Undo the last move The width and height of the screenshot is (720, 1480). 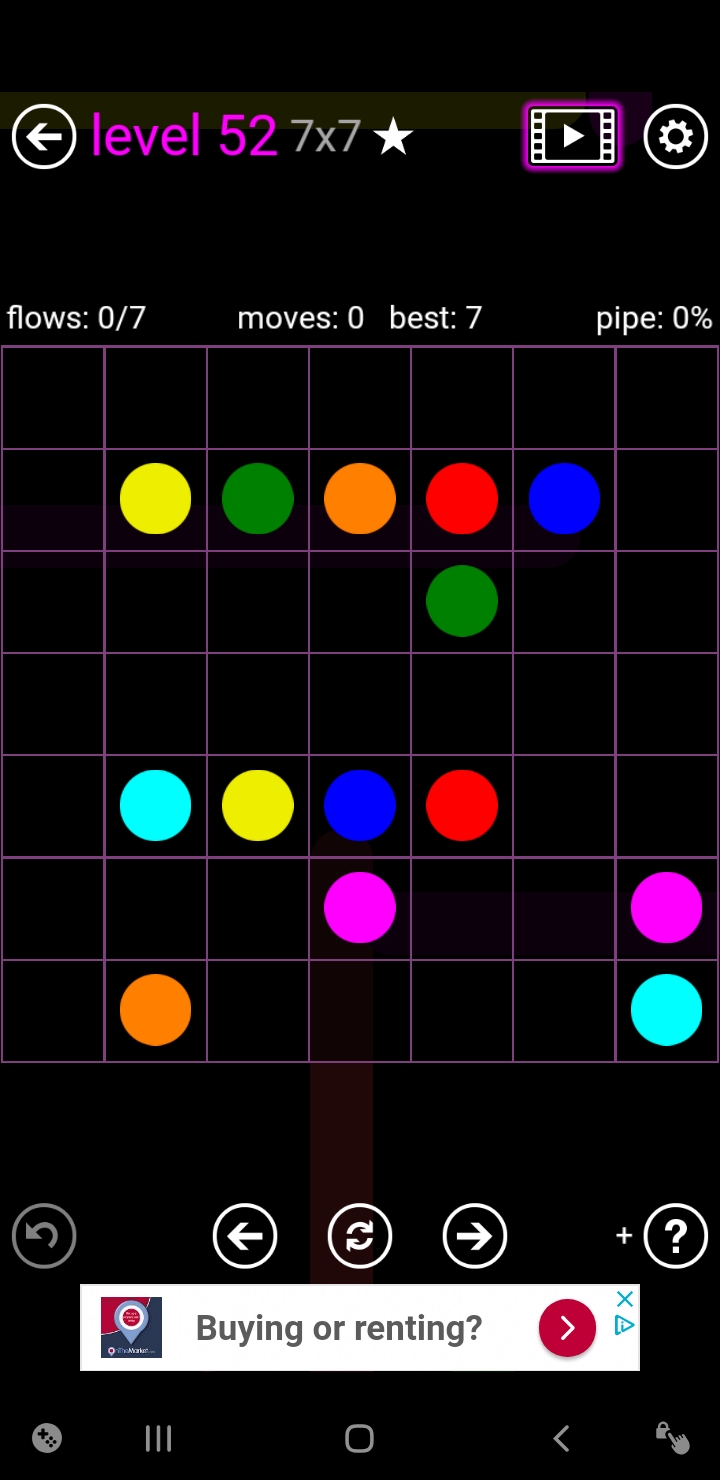click(x=44, y=1236)
